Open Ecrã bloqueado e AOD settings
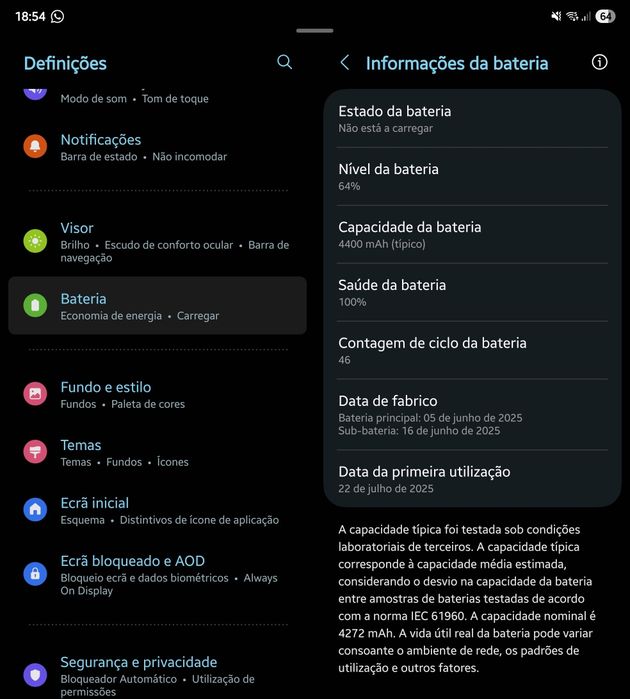 (x=156, y=574)
